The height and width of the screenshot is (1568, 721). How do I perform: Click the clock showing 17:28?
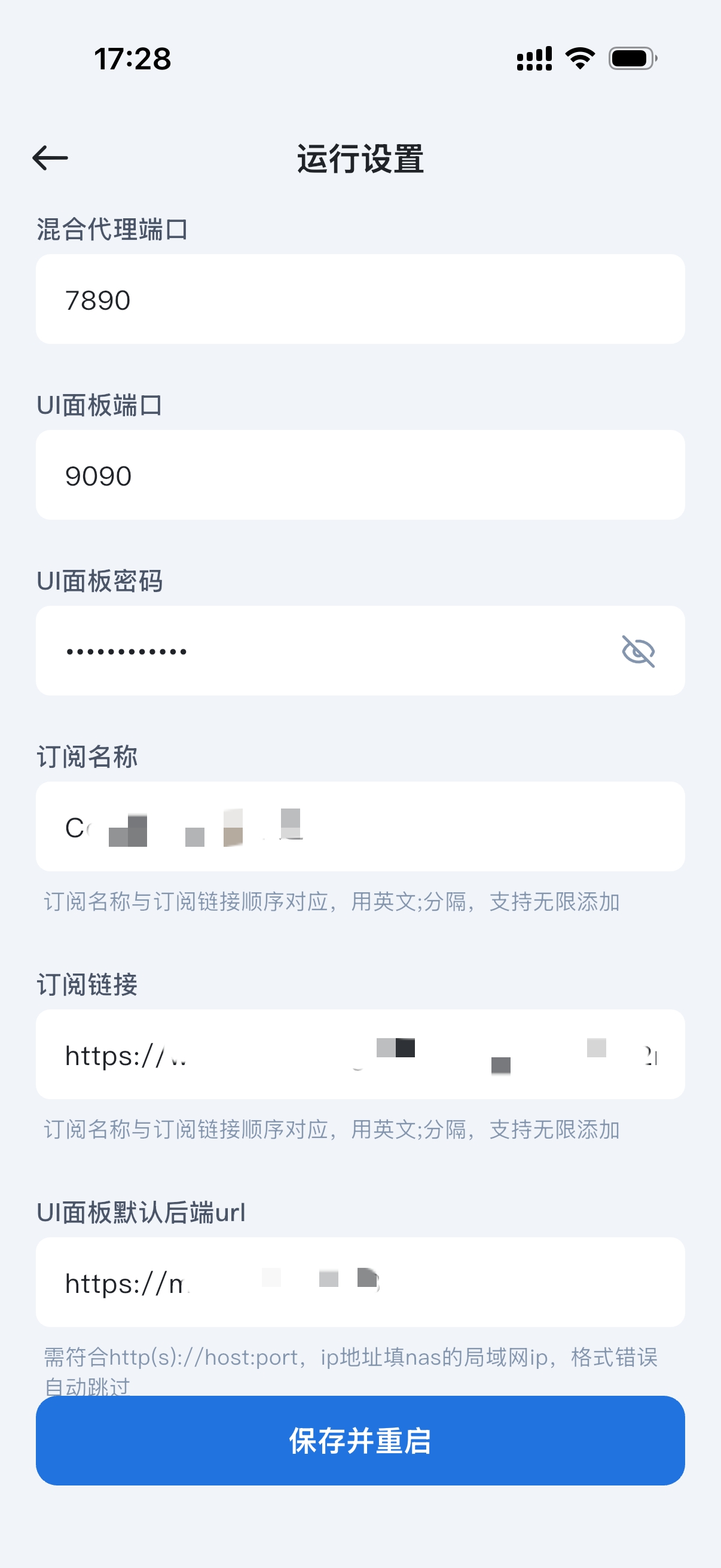[x=133, y=58]
